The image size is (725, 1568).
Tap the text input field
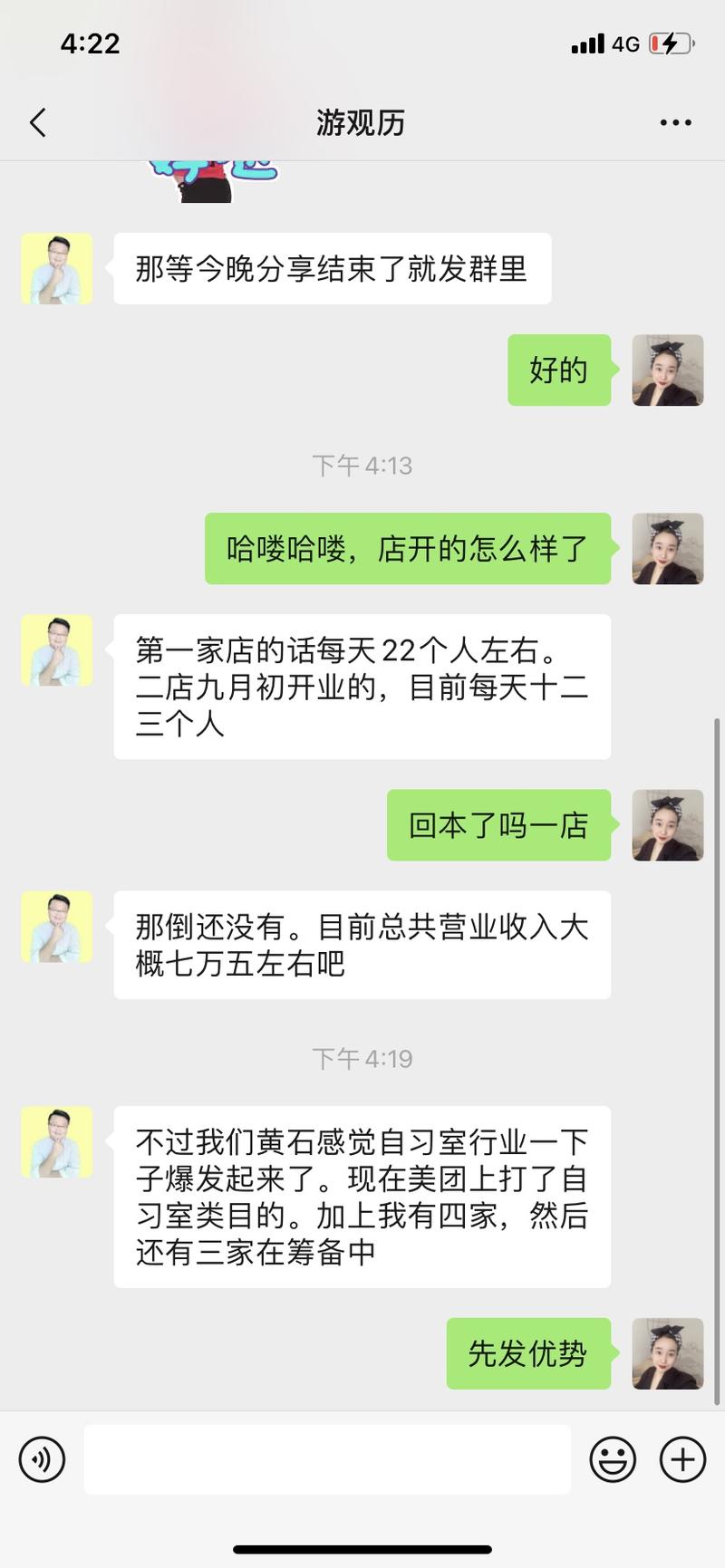point(328,1459)
